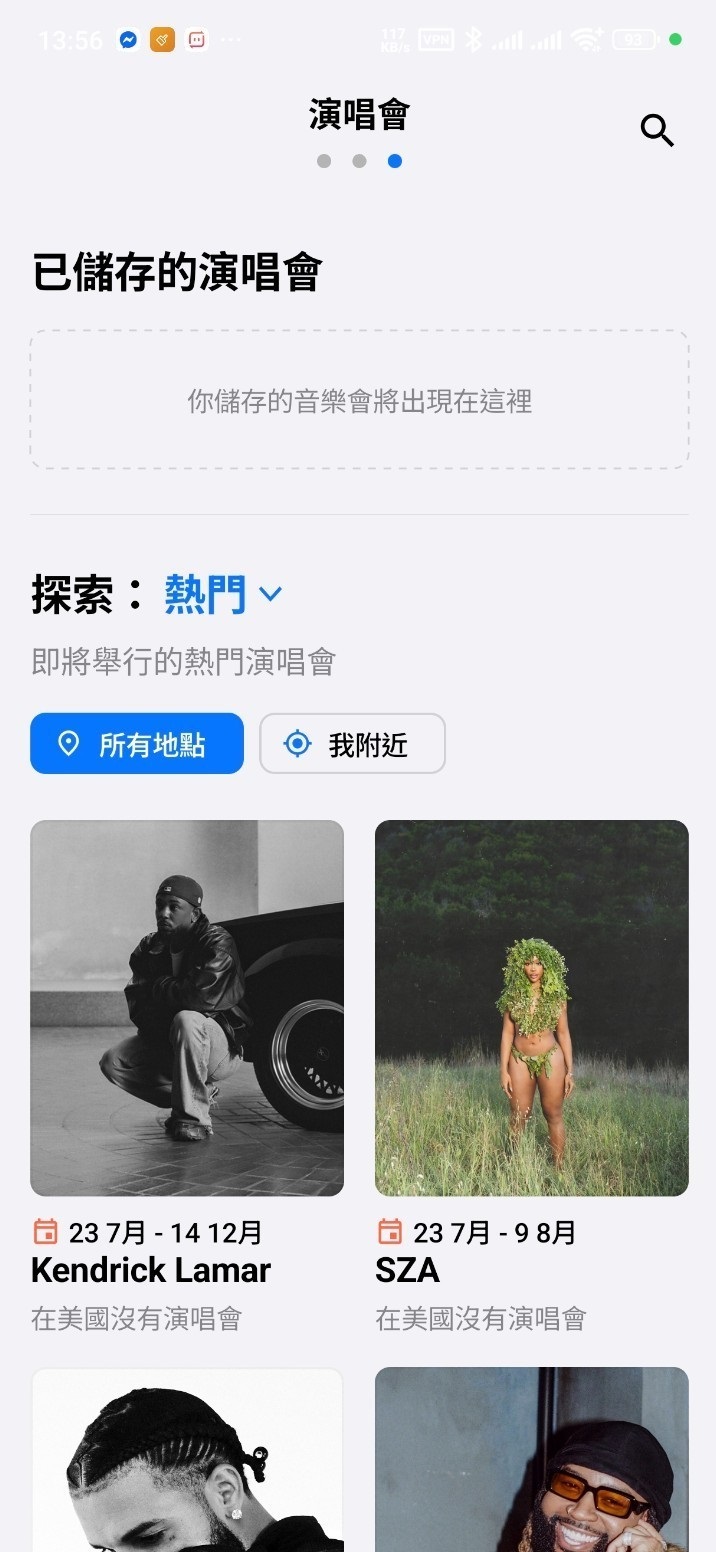The image size is (716, 1552).
Task: Open Kendrick Lamar concert card
Action: coord(187,1008)
